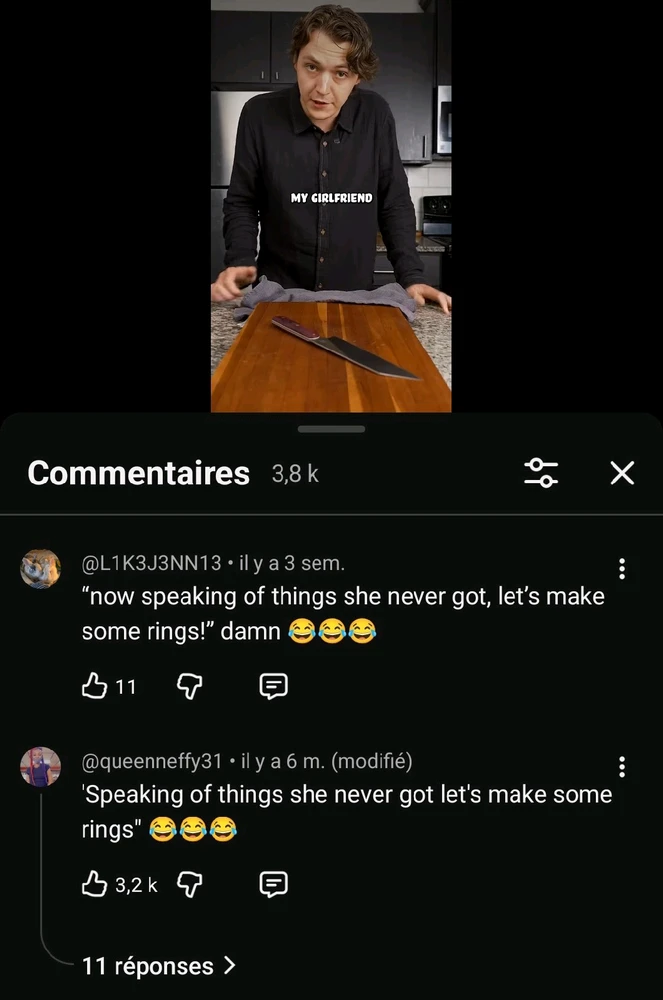
Task: Like the comment by @L1K3J3NN13
Action: [x=93, y=686]
